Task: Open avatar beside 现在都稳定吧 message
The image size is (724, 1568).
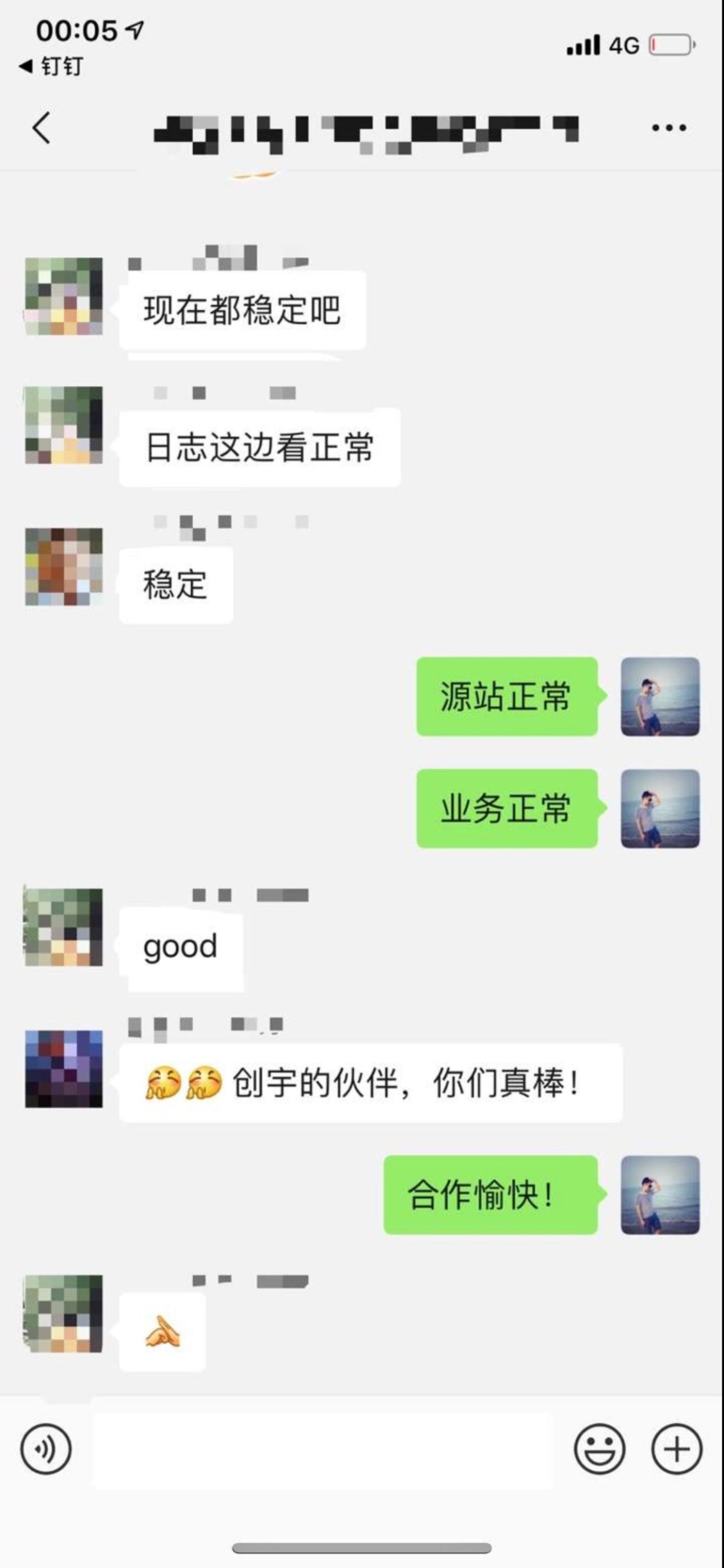Action: pos(63,296)
